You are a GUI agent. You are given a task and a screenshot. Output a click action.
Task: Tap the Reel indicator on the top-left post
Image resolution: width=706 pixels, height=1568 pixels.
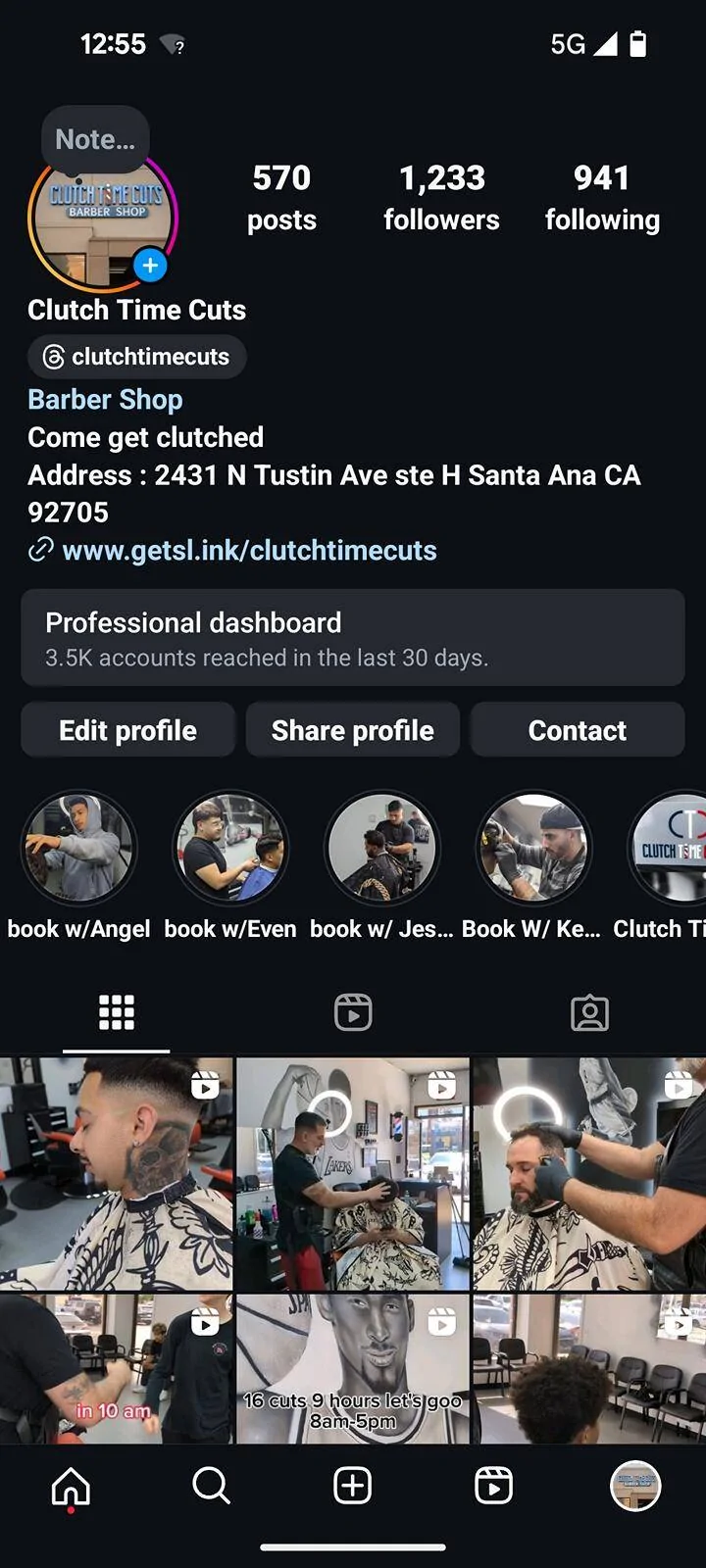[203, 1086]
